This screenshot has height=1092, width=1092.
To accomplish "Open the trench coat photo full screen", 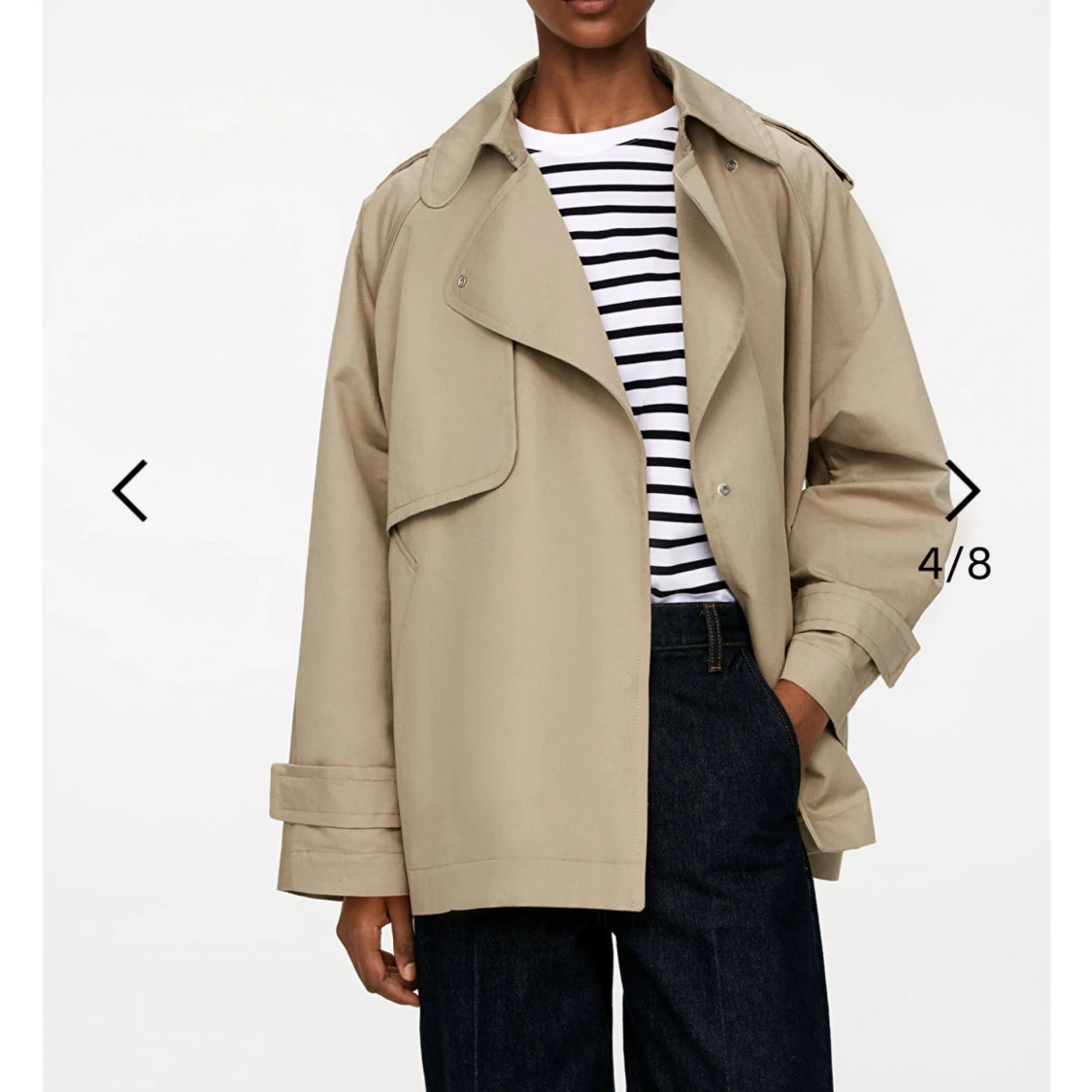I will click(546, 546).
